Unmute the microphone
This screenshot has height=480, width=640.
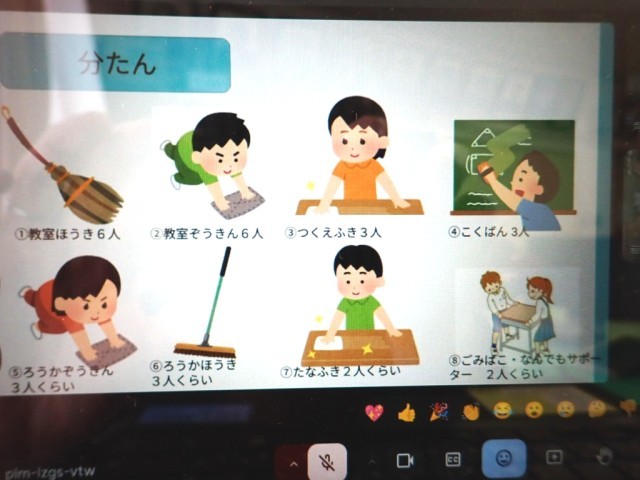coord(327,461)
